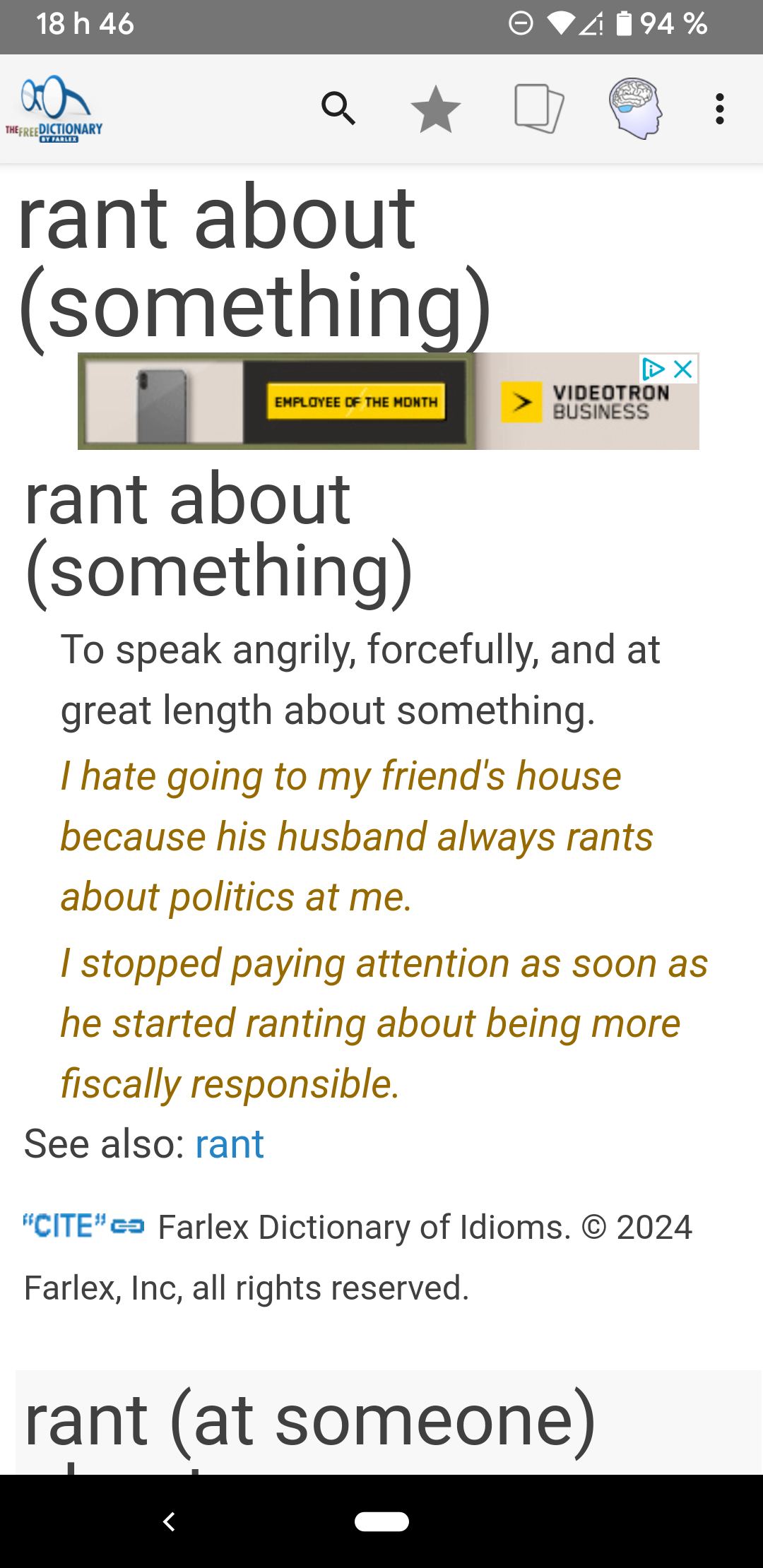763x1568 pixels.
Task: Open the 'rant' see also link
Action: [229, 1144]
